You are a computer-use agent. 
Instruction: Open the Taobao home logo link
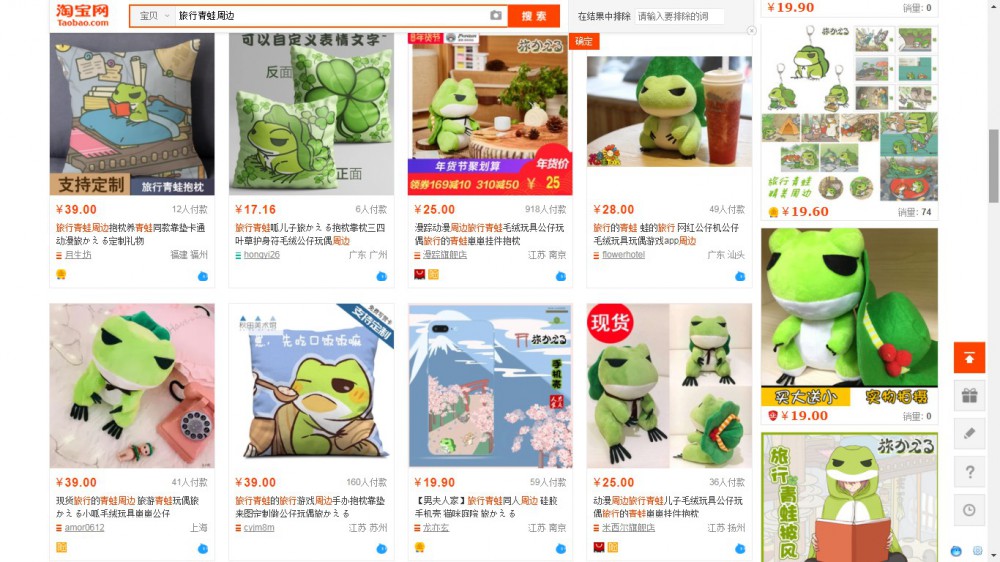pos(82,14)
